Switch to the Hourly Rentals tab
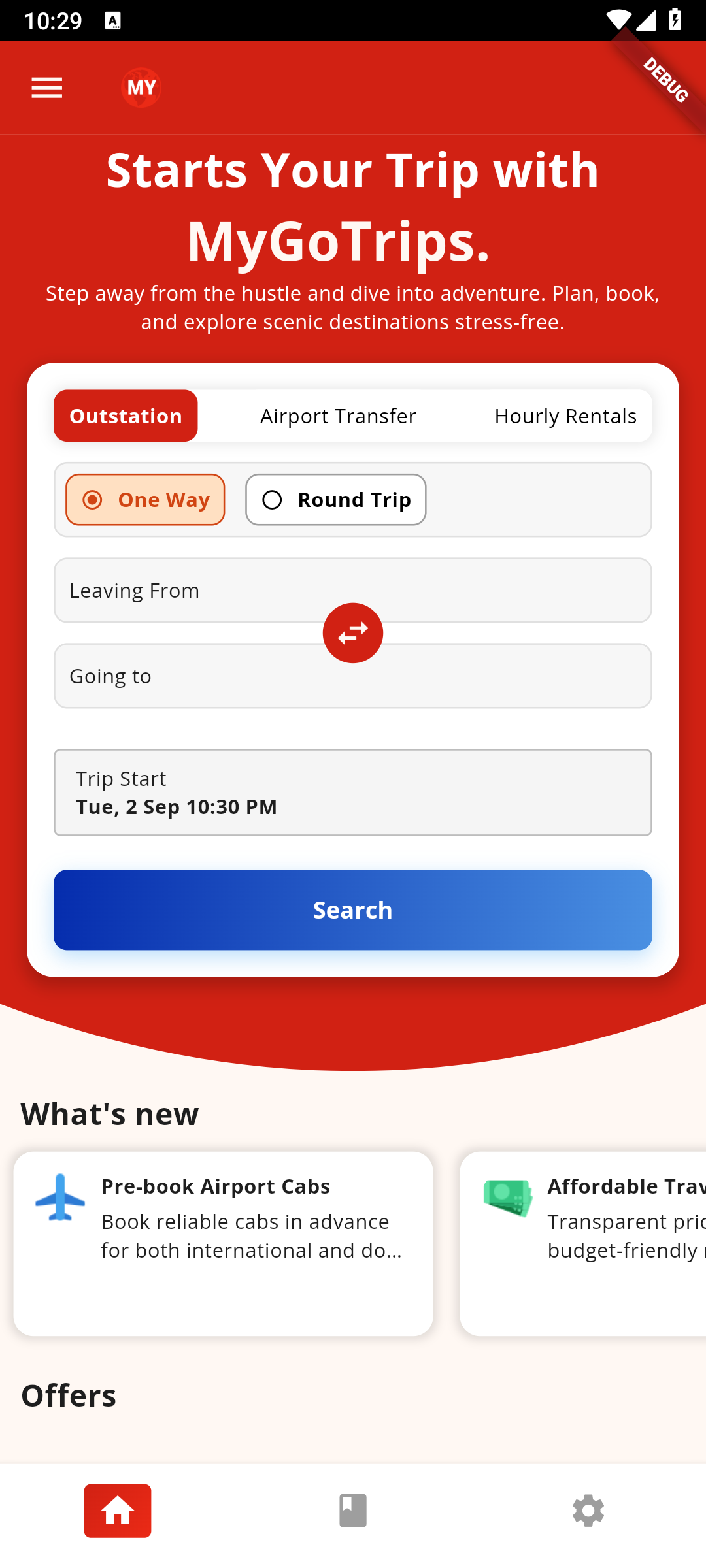Viewport: 706px width, 1568px height. point(565,416)
